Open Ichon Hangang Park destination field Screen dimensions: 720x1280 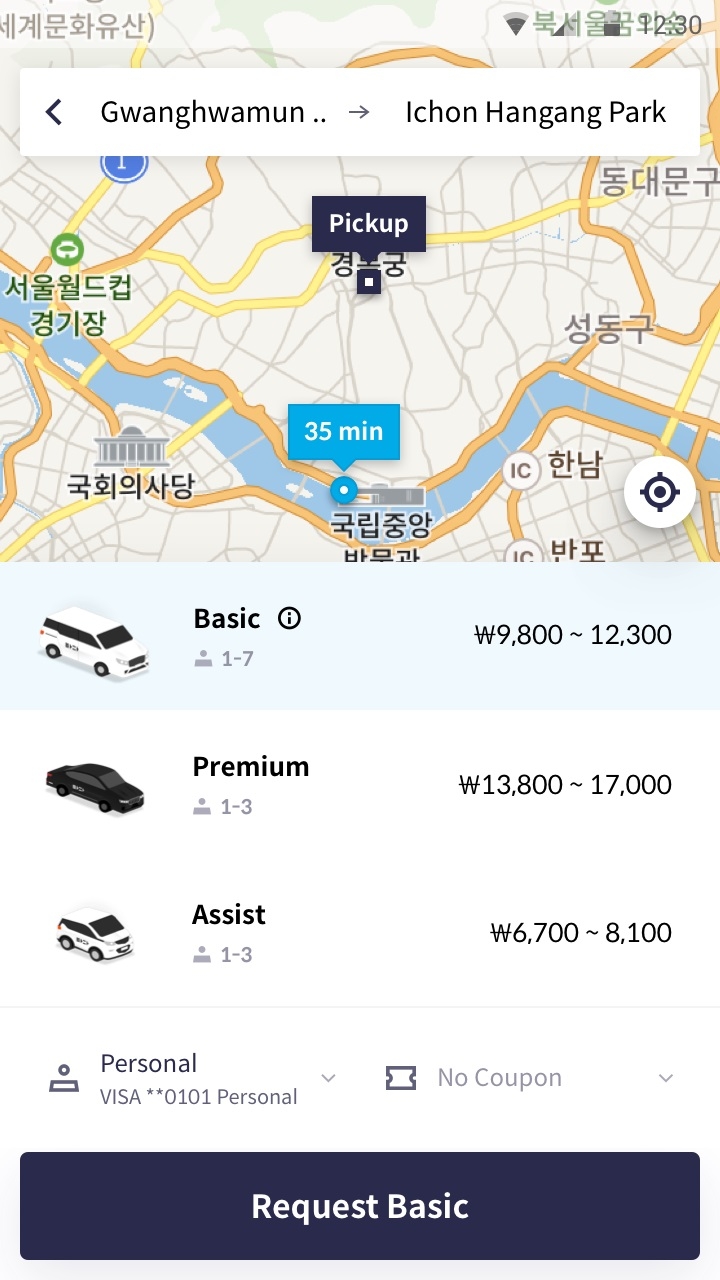(x=536, y=112)
